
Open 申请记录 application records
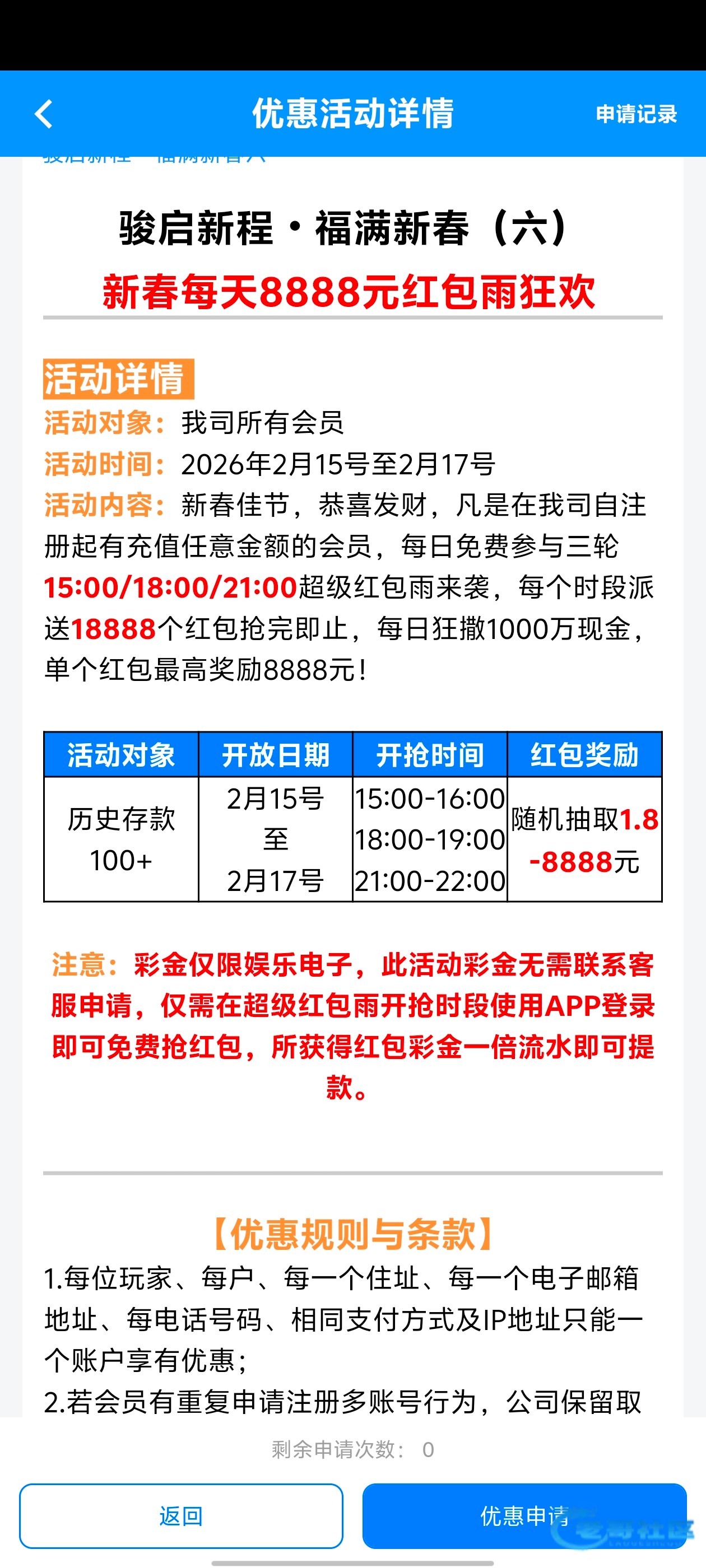pos(635,114)
